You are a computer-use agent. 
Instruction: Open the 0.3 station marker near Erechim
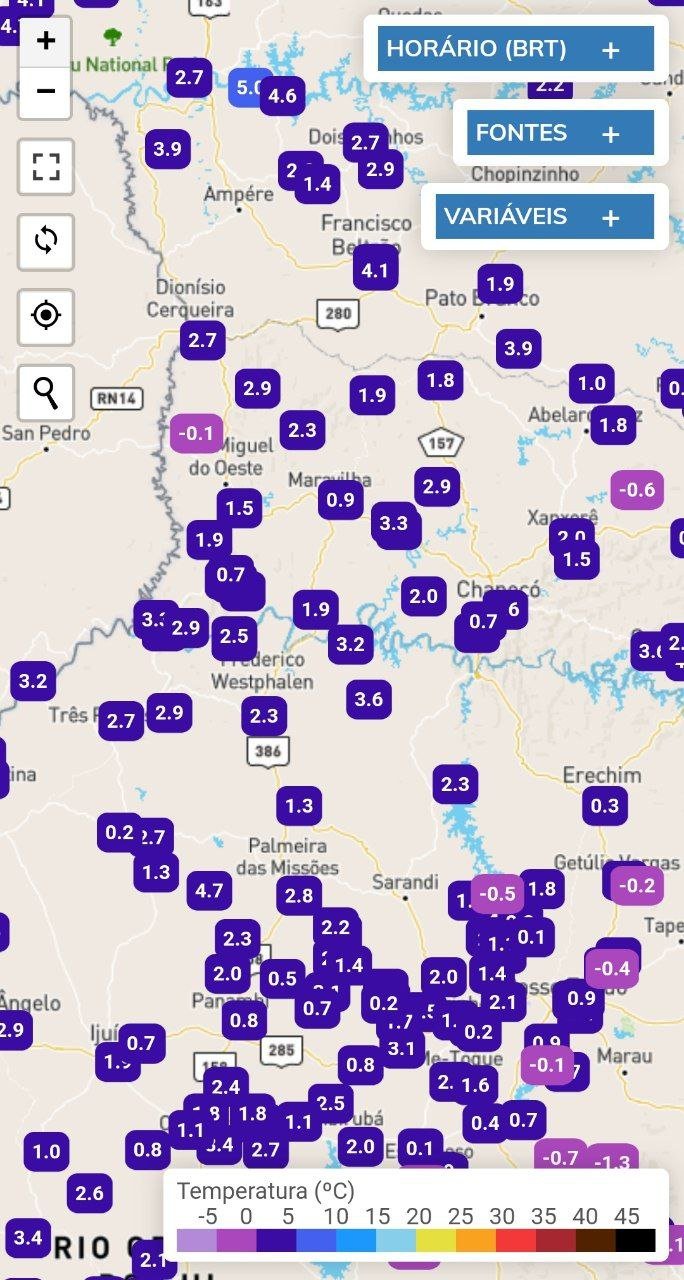pyautogui.click(x=605, y=805)
